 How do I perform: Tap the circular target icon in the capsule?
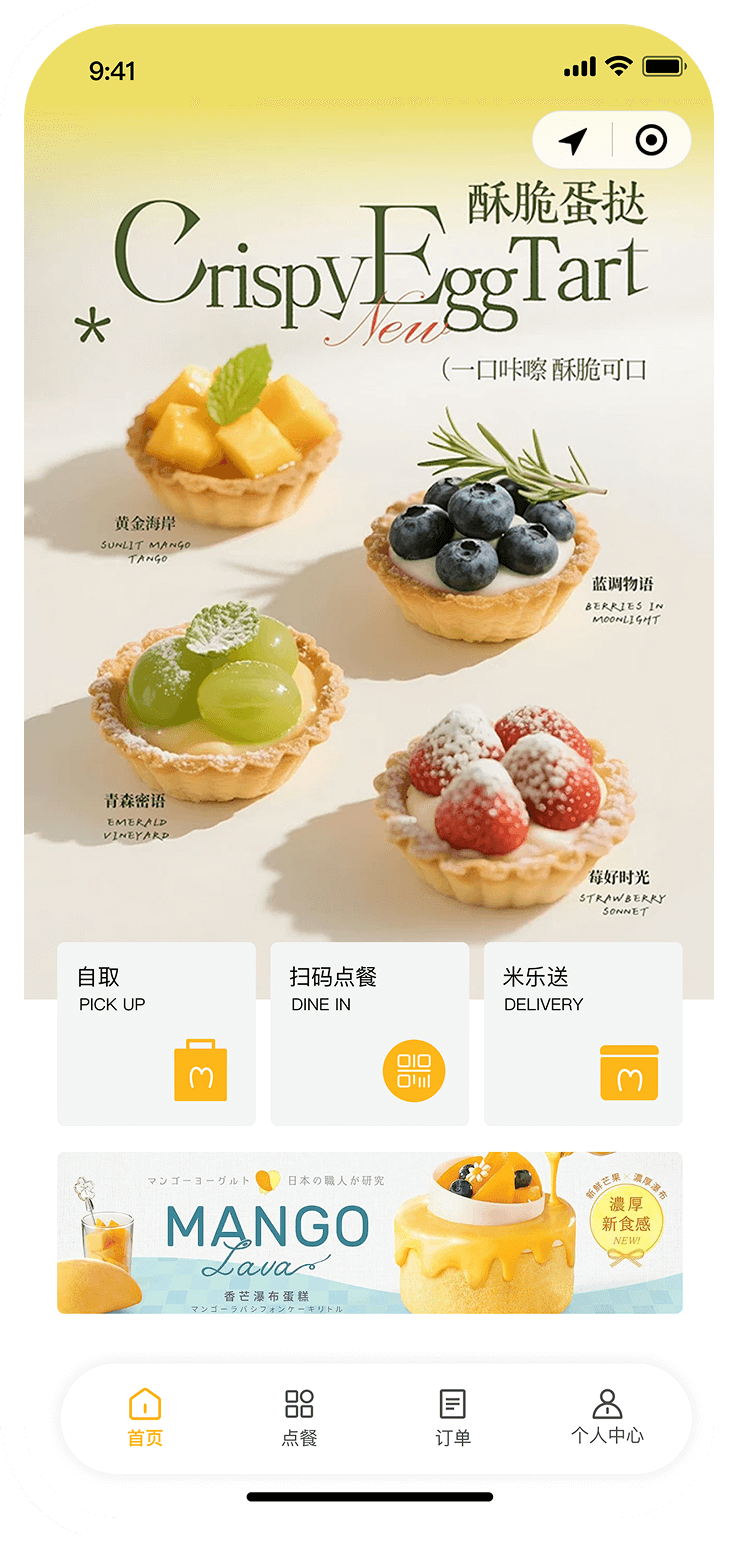pyautogui.click(x=651, y=140)
